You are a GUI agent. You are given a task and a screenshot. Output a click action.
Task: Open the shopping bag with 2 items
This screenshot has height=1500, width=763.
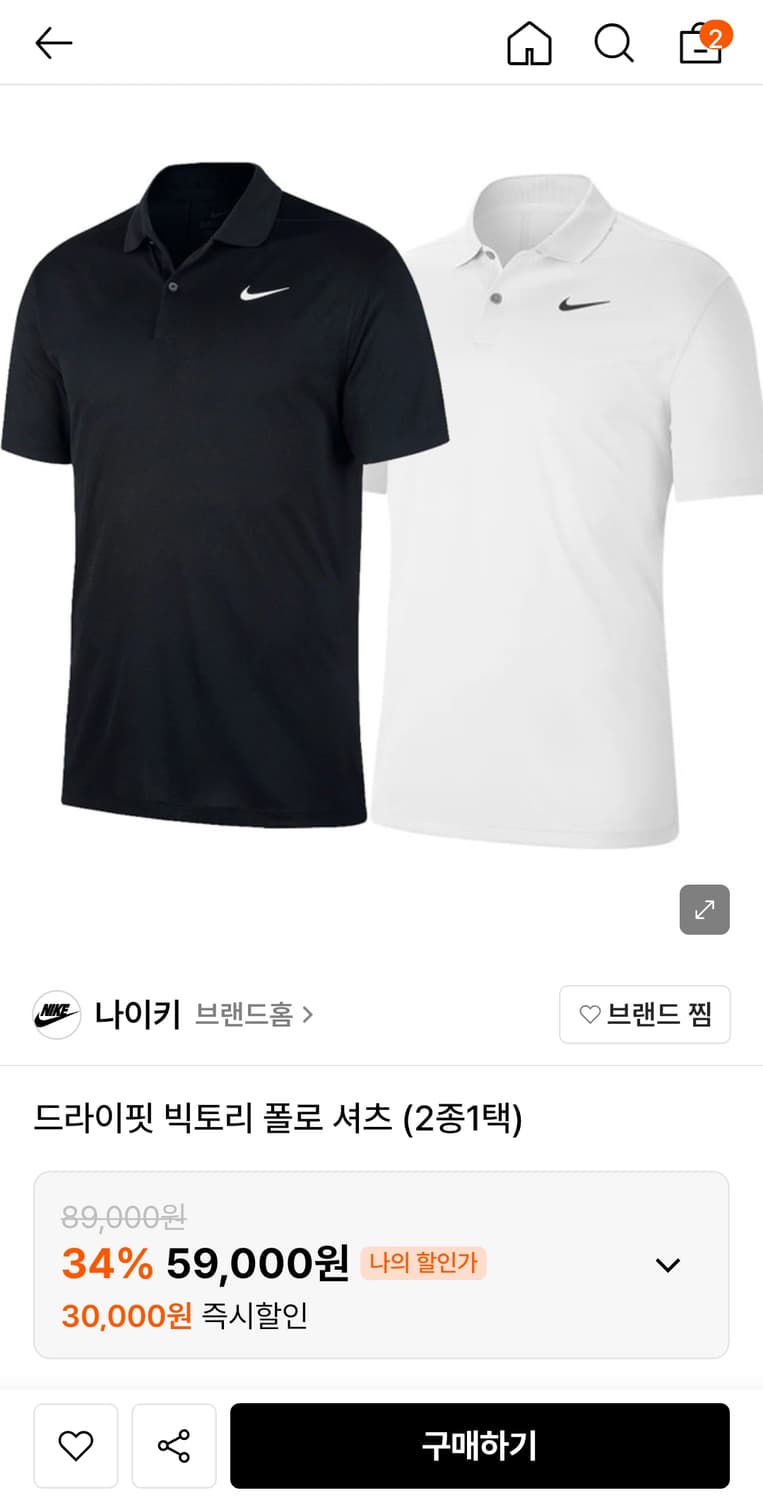[700, 43]
